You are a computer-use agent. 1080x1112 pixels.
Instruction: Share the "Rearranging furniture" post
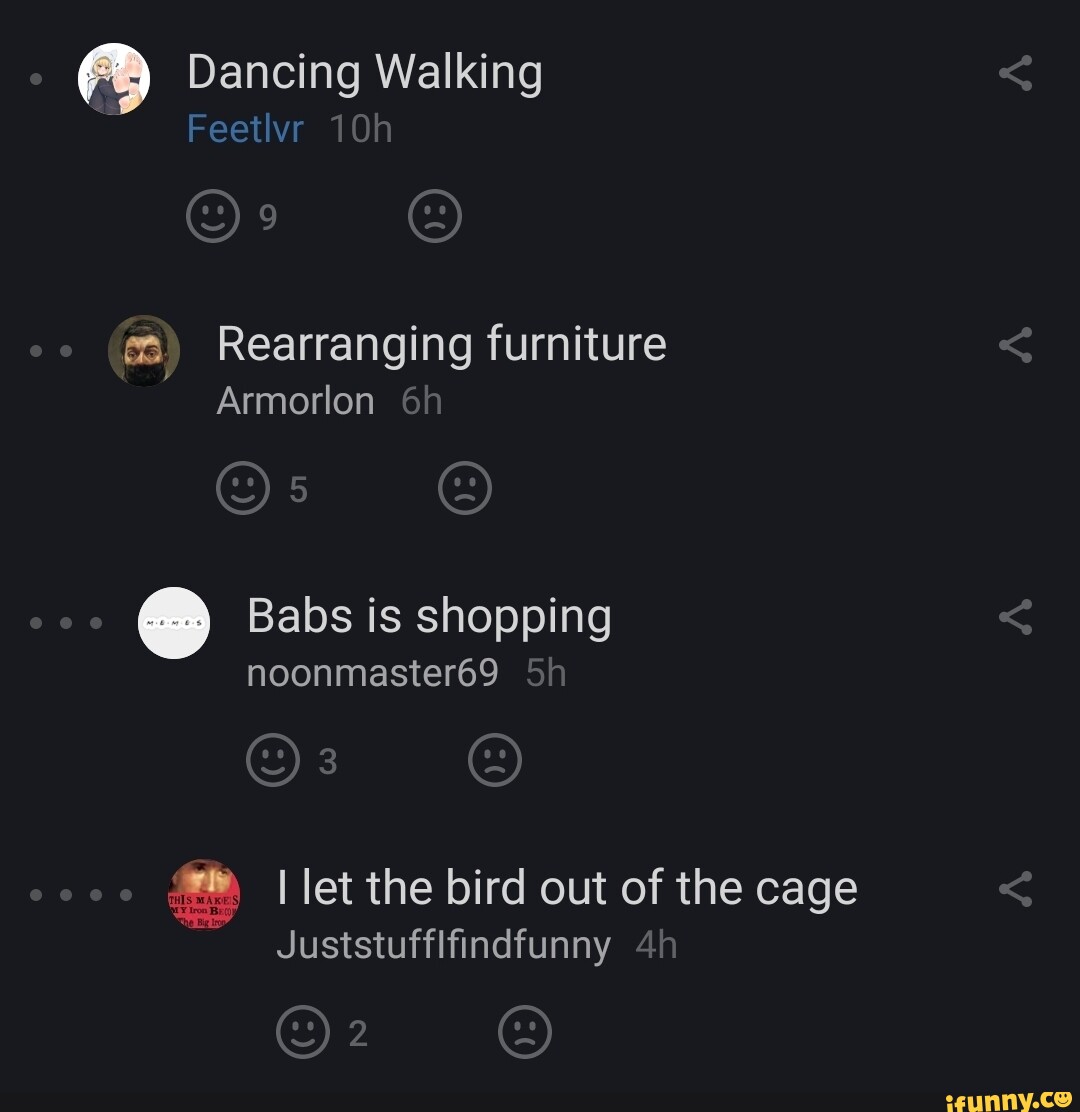pyautogui.click(x=1016, y=344)
